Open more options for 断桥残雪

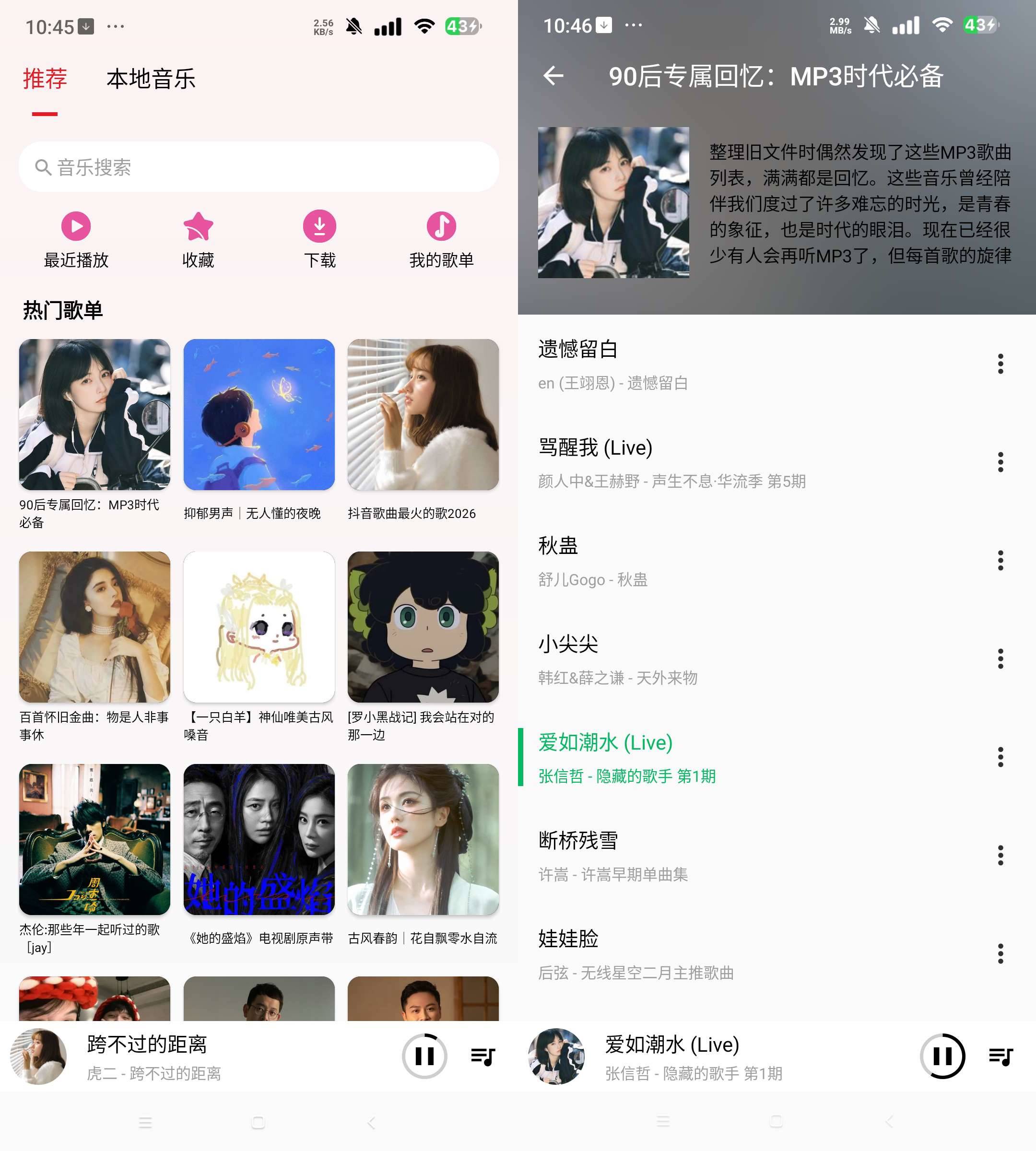tap(1000, 856)
